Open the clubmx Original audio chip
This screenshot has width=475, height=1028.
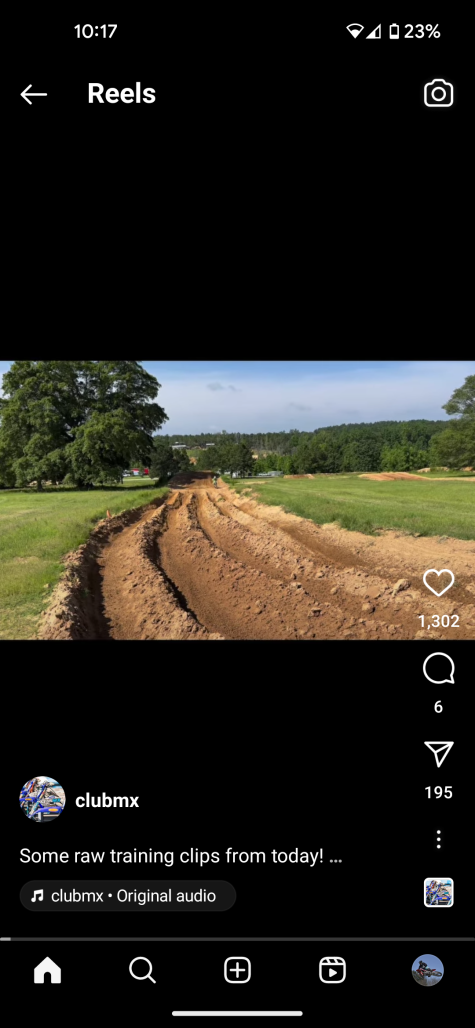coord(128,896)
